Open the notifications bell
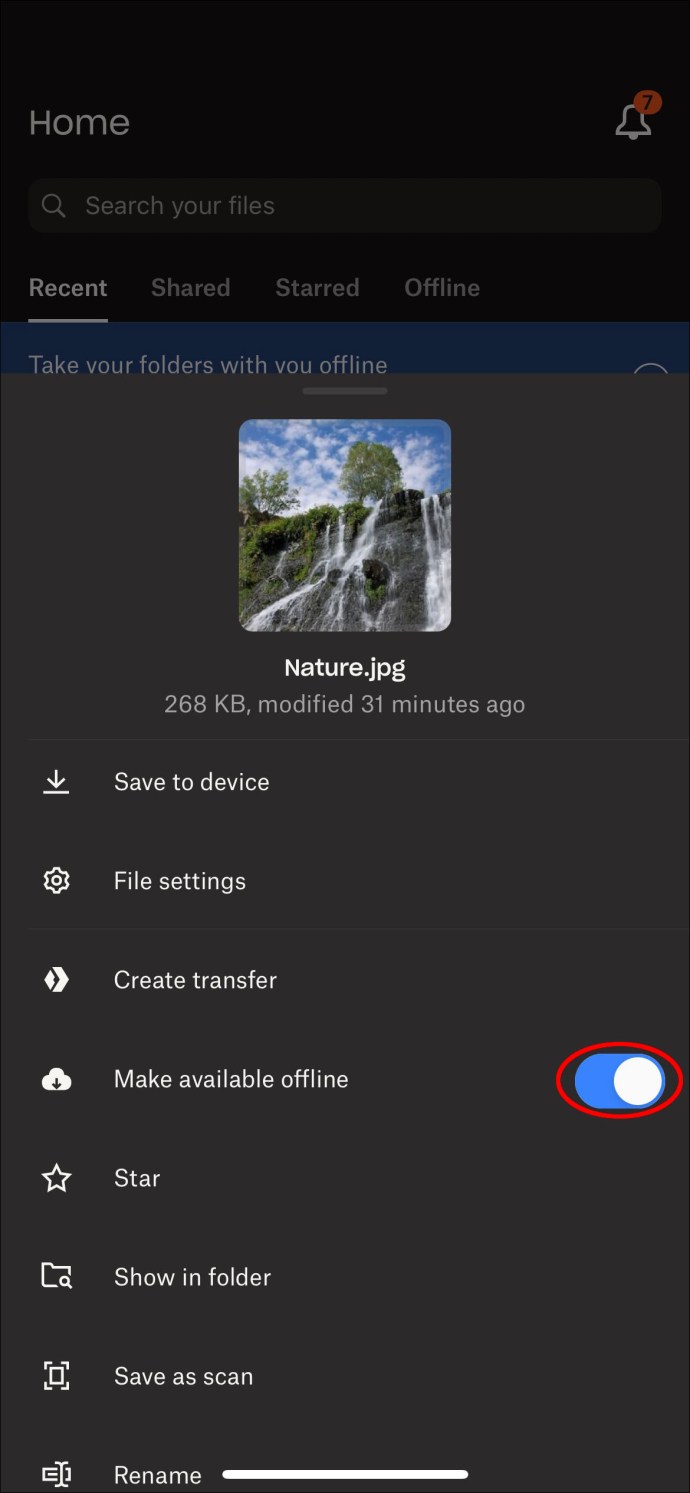This screenshot has width=690, height=1493. (633, 121)
